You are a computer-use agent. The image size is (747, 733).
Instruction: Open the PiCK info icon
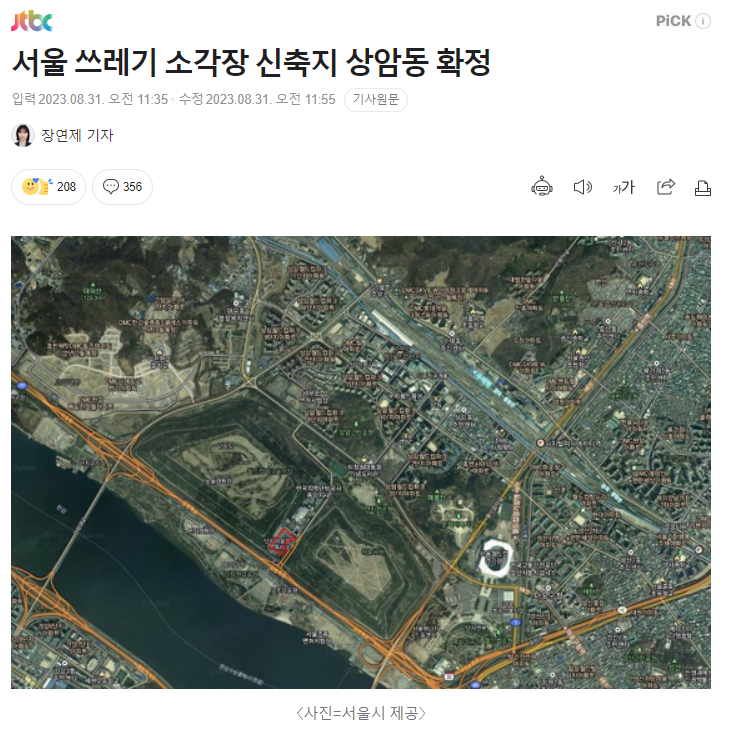[x=703, y=21]
